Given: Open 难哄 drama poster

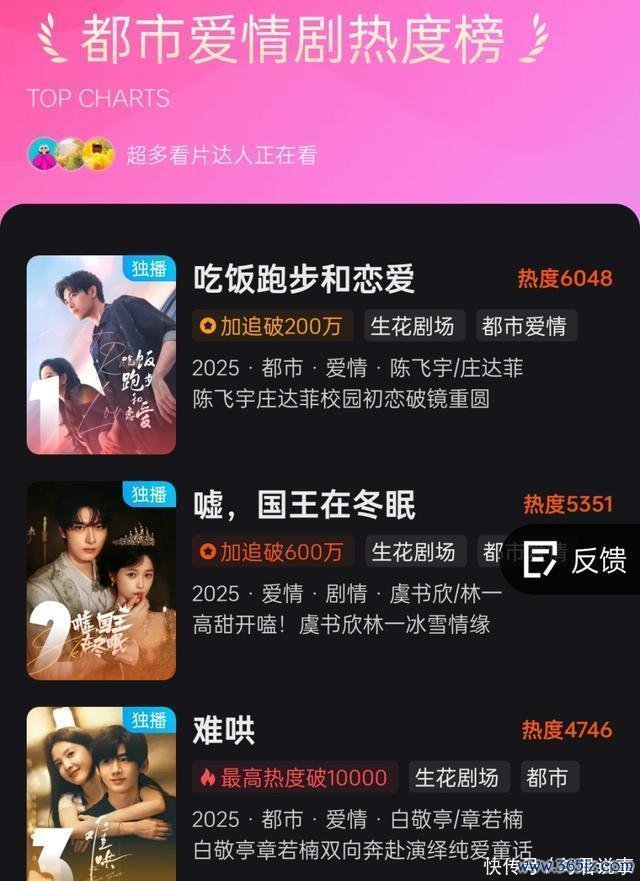Looking at the screenshot, I should pos(101,793).
